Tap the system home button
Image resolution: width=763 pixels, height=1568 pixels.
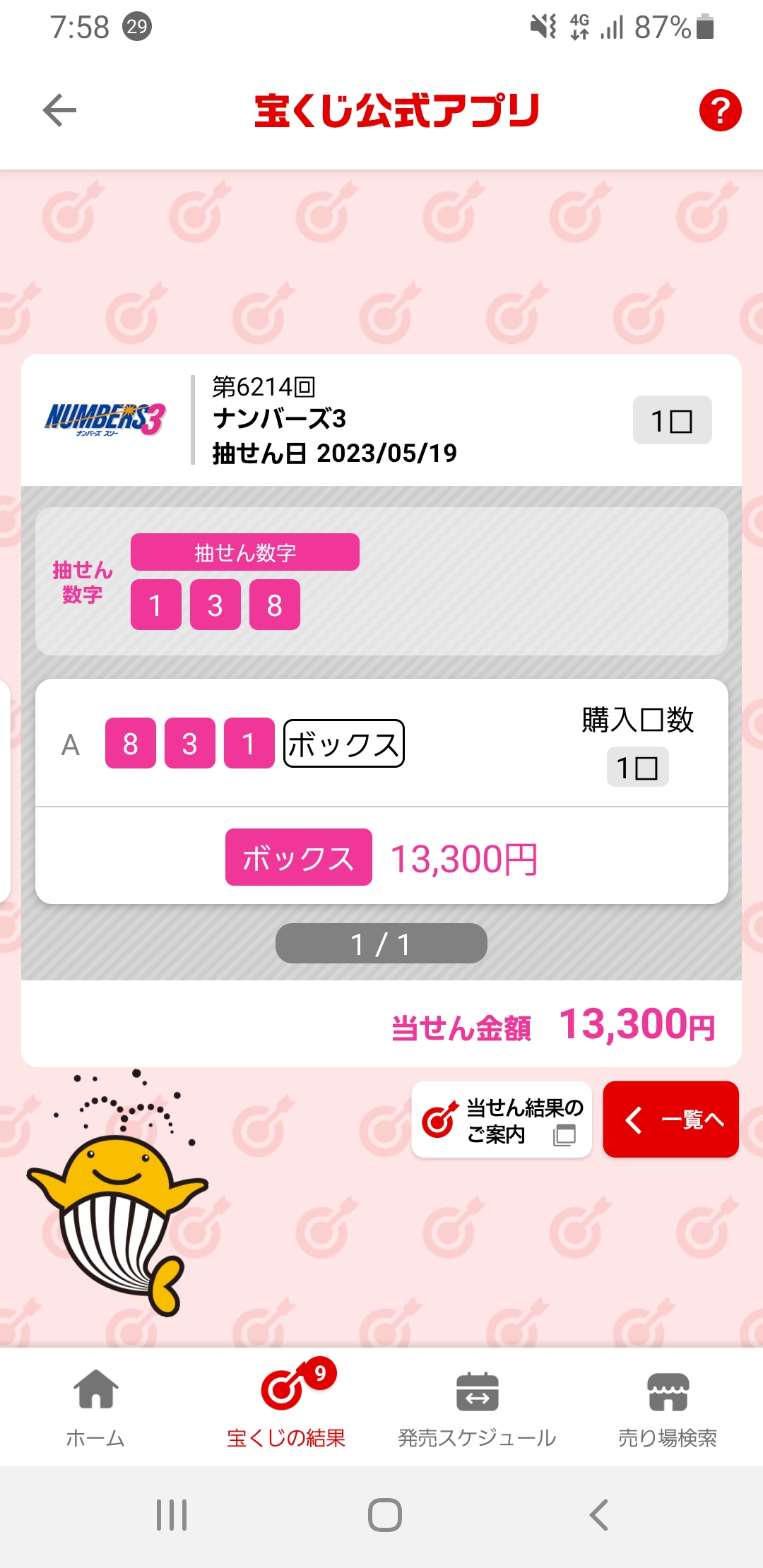[385, 1515]
